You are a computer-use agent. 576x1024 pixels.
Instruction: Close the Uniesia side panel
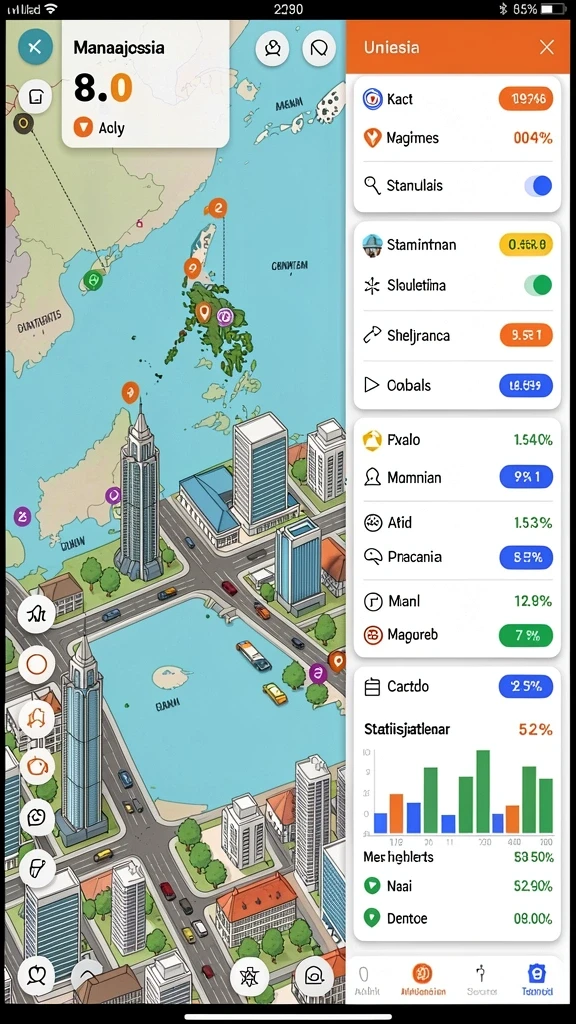tap(547, 47)
